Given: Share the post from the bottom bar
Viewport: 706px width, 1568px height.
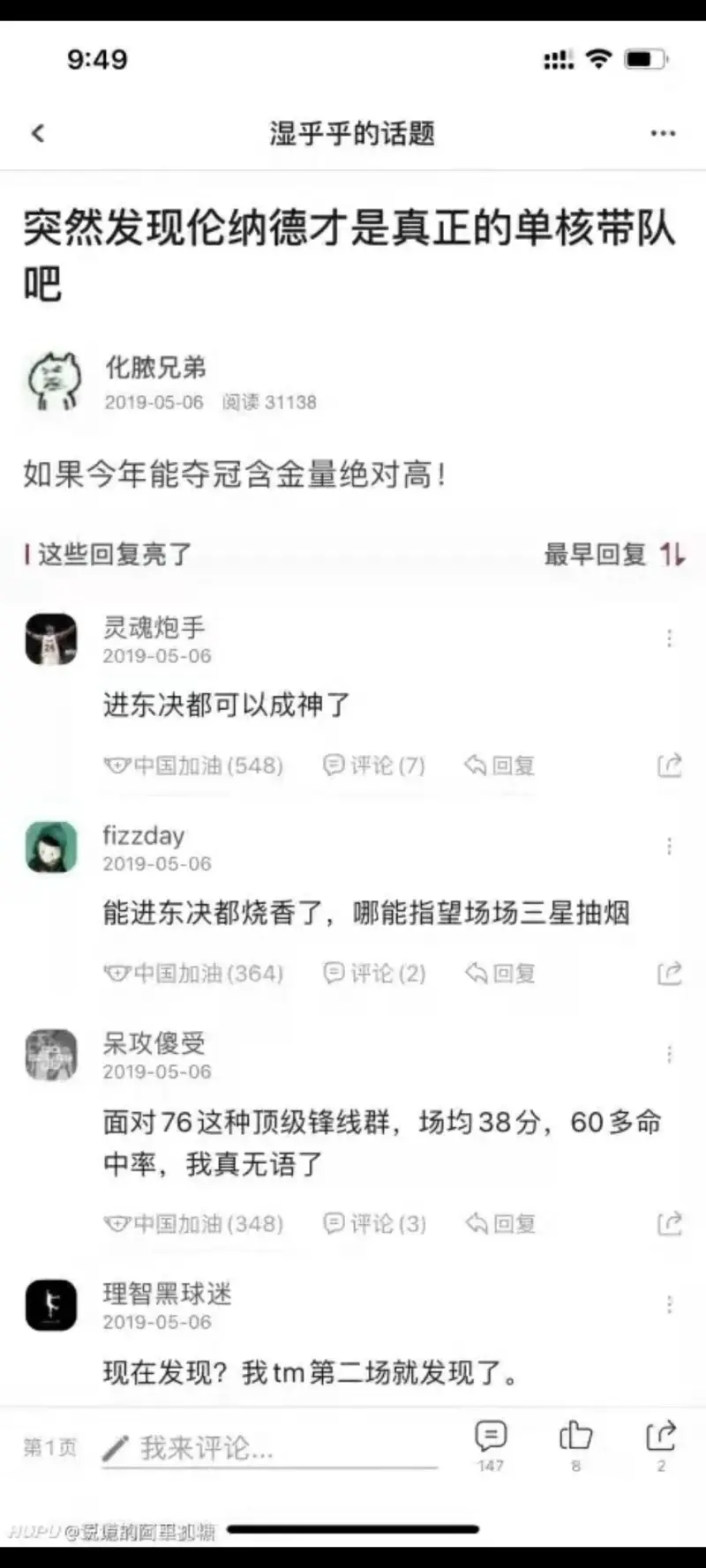Looking at the screenshot, I should click(x=660, y=1437).
